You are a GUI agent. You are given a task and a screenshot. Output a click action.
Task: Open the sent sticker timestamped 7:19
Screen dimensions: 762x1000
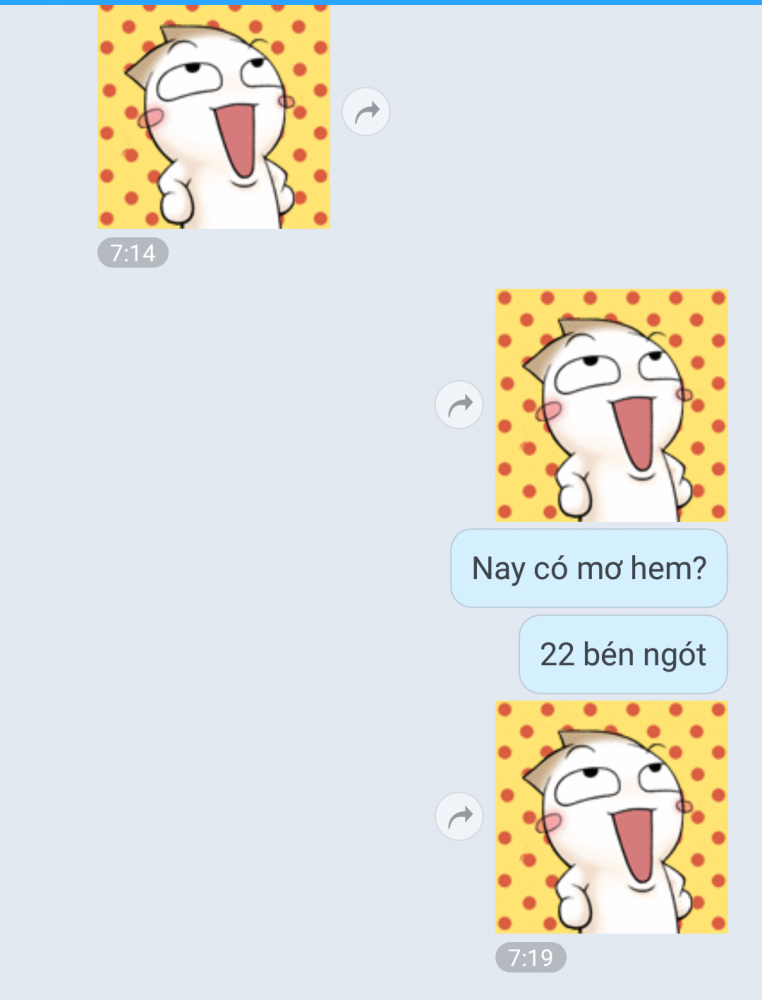(611, 817)
